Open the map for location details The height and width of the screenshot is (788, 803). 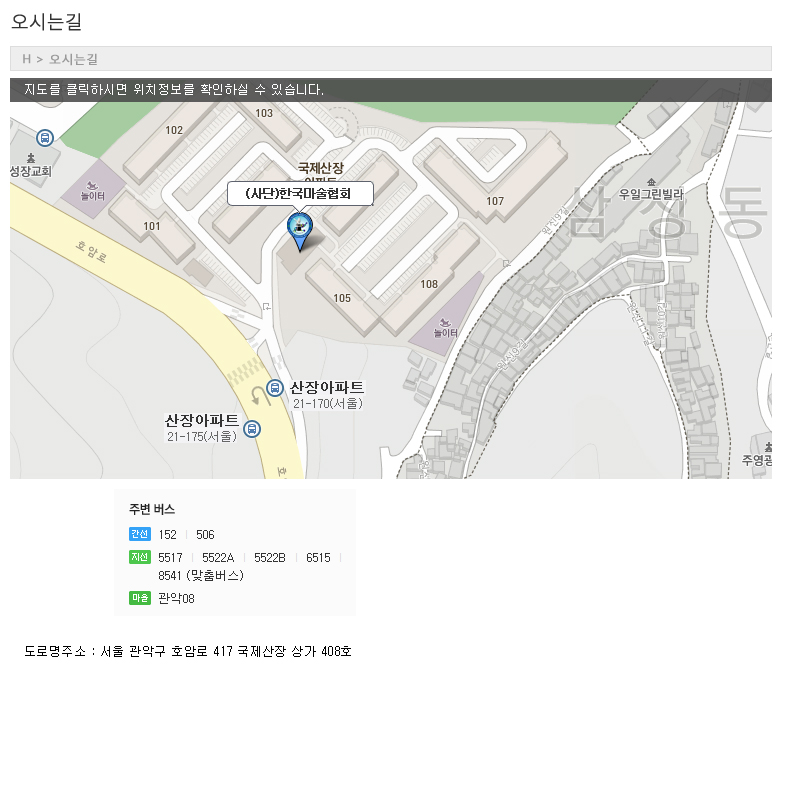(390, 290)
